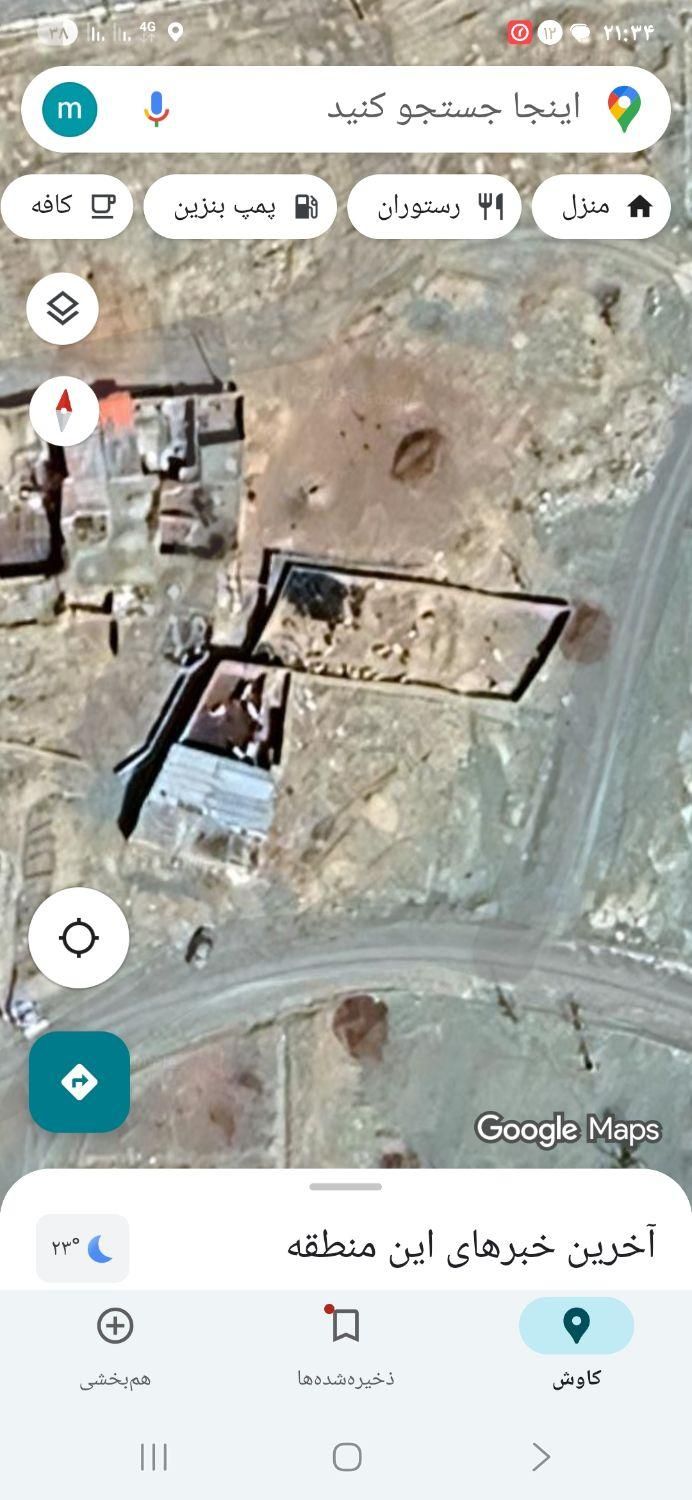Open the weather chip showing 23°

click(83, 1248)
